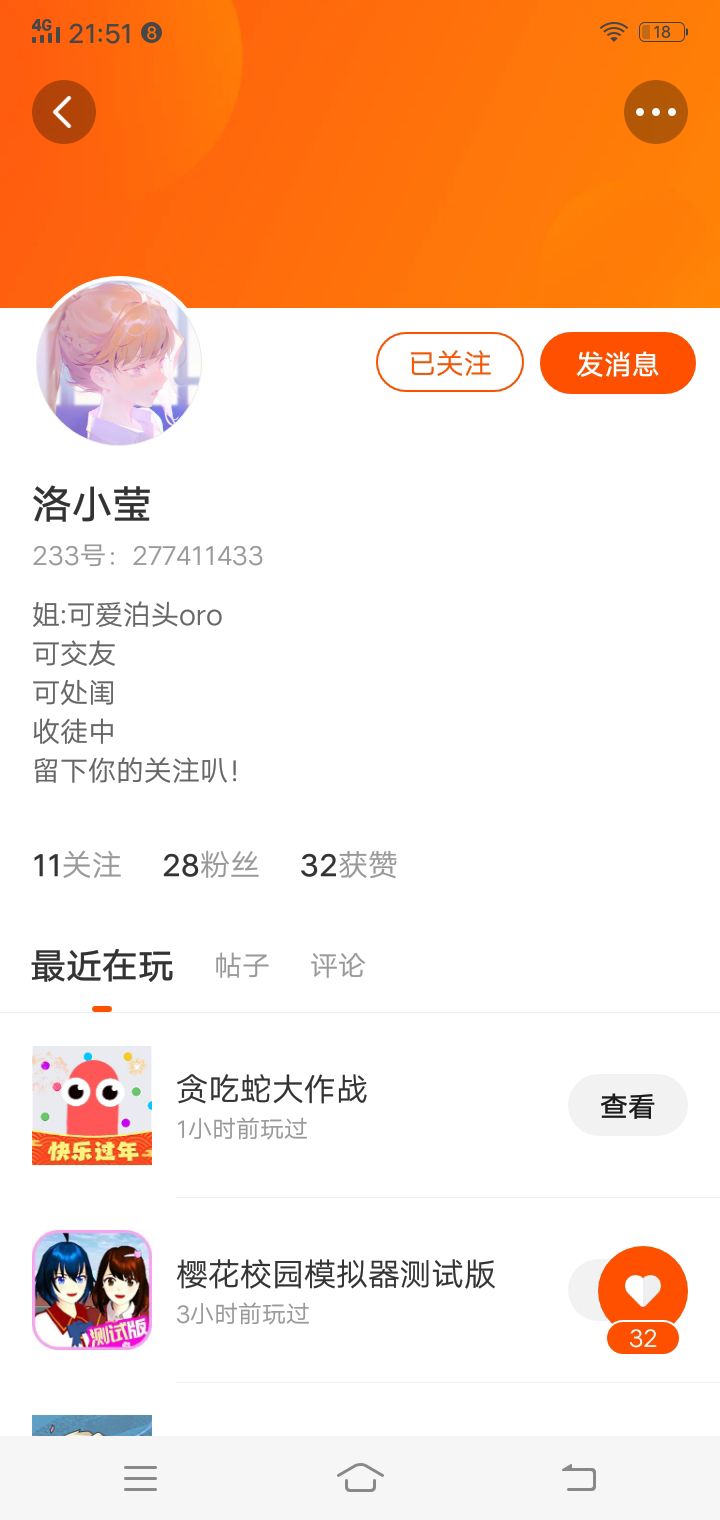Send a message with 发消息
This screenshot has width=720, height=1520.
618,362
